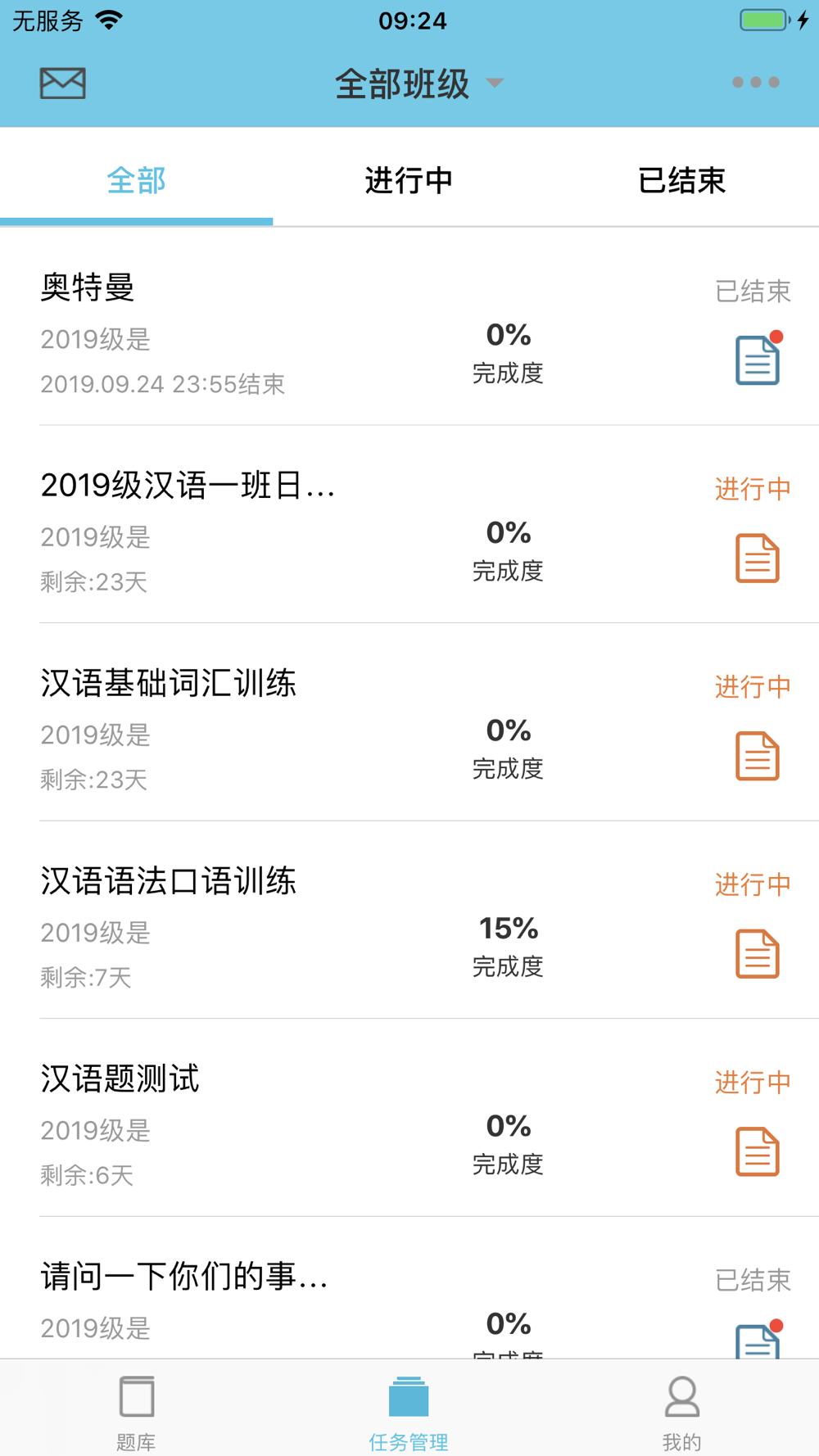Tap the document icon for 汉语语法口语训练
Image resolution: width=819 pixels, height=1456 pixels.
pyautogui.click(x=758, y=954)
